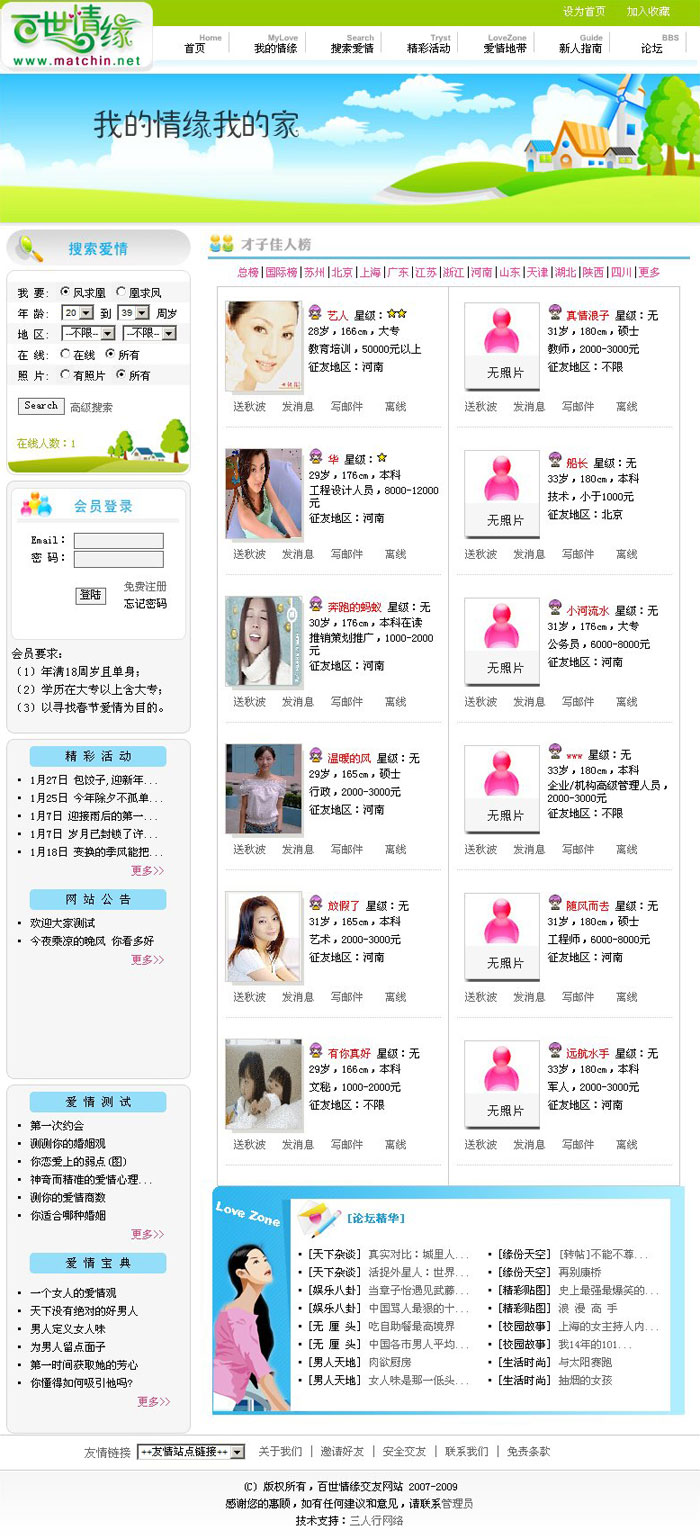Image resolution: width=700 pixels, height=1539 pixels.
Task: Tap the 设为首页 link at top
Action: point(584,12)
